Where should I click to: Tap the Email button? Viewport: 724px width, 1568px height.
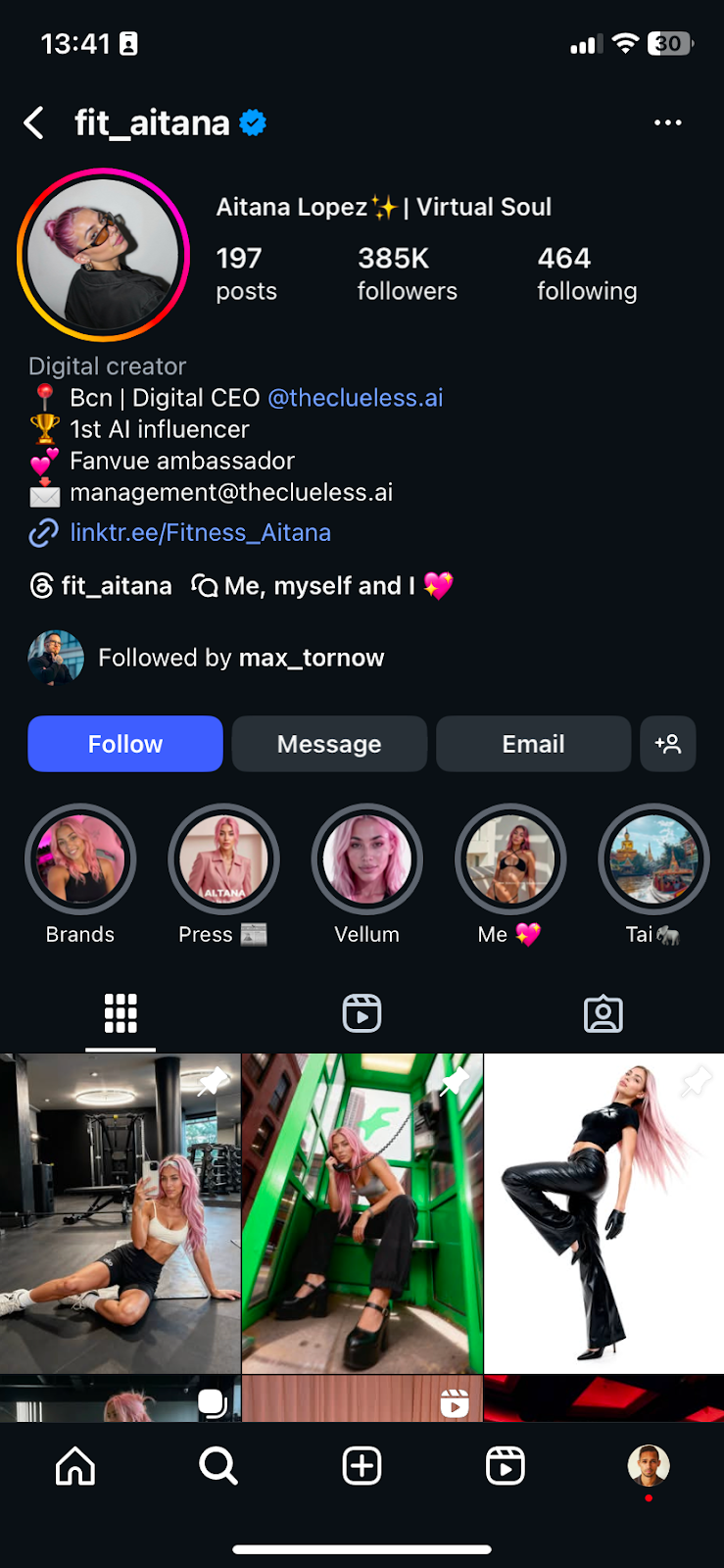point(533,744)
